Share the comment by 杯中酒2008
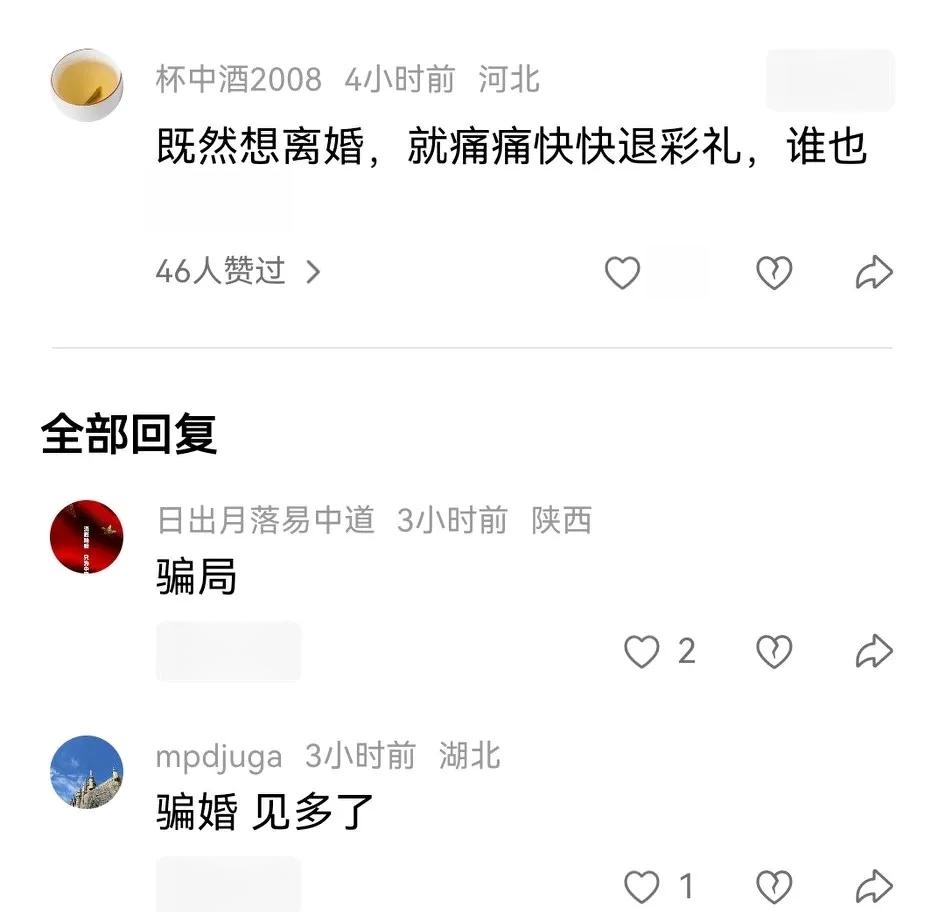 [873, 272]
